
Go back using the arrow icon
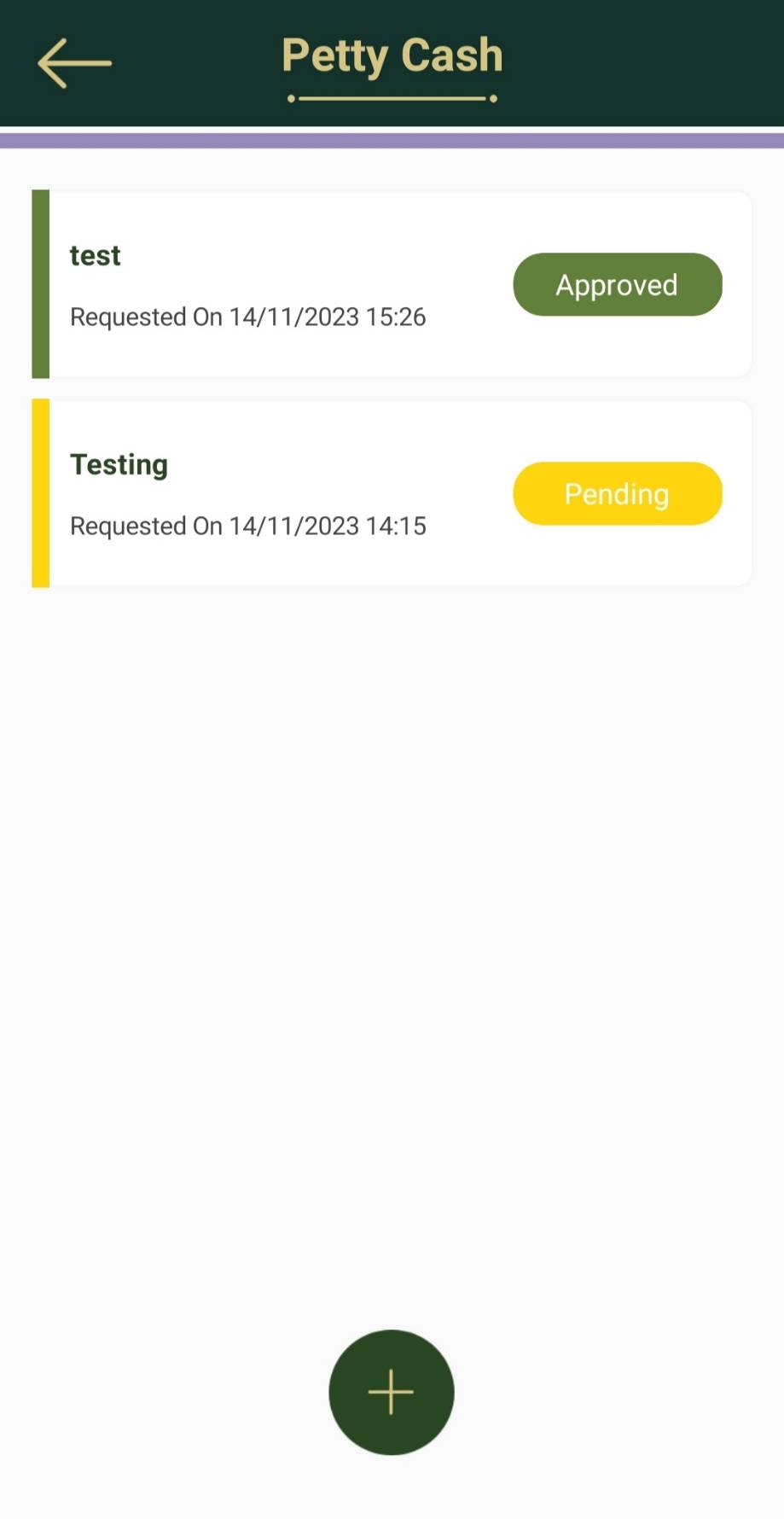75,63
